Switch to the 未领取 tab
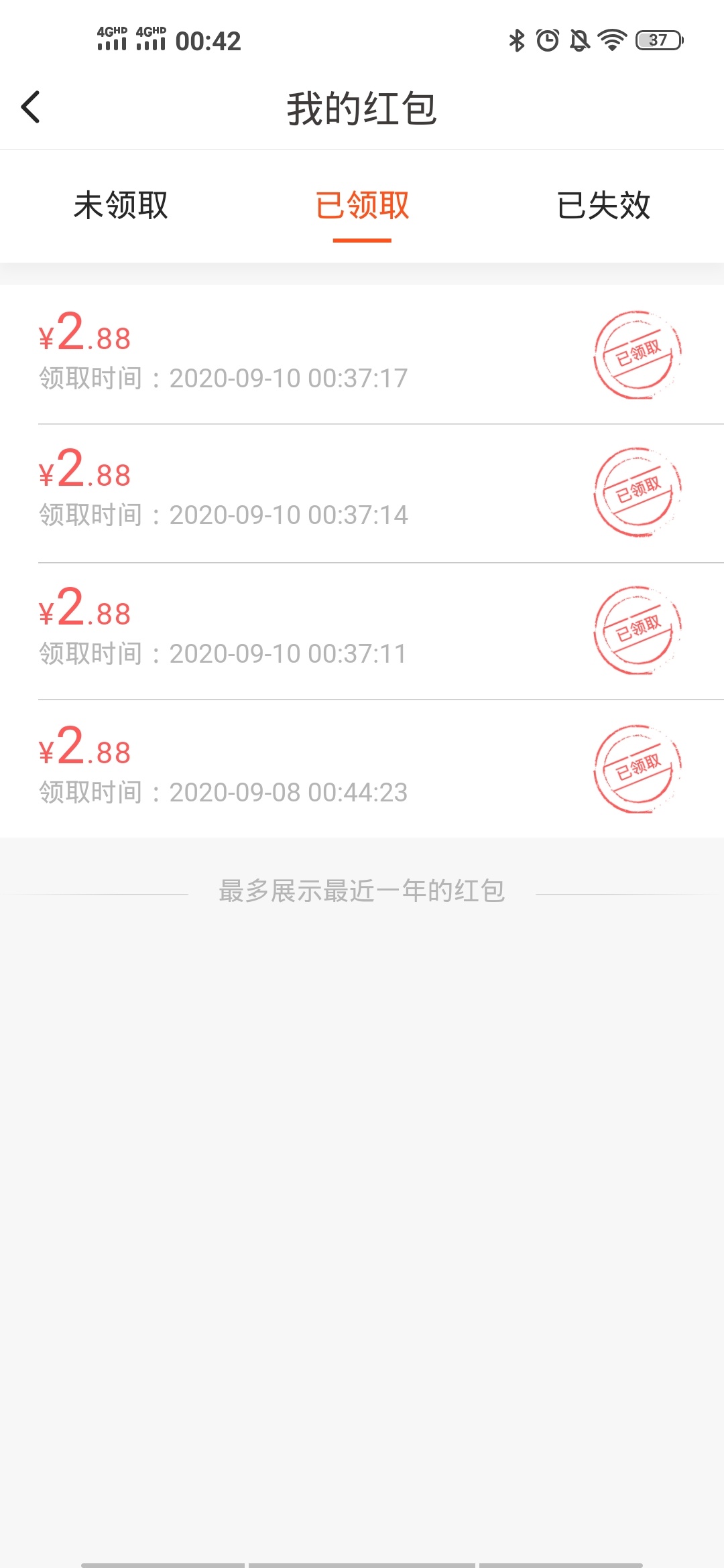 (121, 205)
